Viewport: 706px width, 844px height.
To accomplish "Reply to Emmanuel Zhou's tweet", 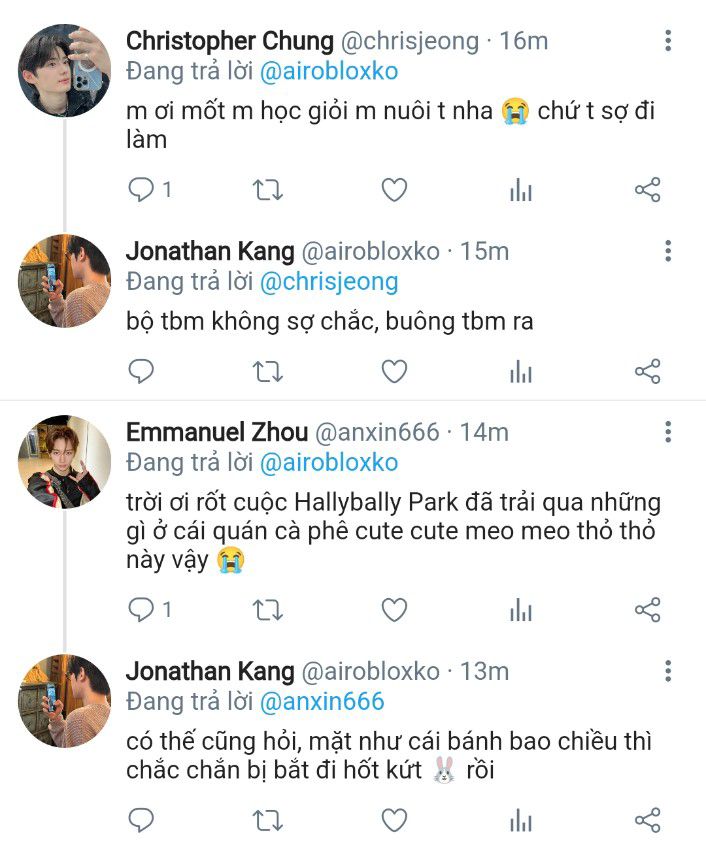I will click(x=143, y=609).
